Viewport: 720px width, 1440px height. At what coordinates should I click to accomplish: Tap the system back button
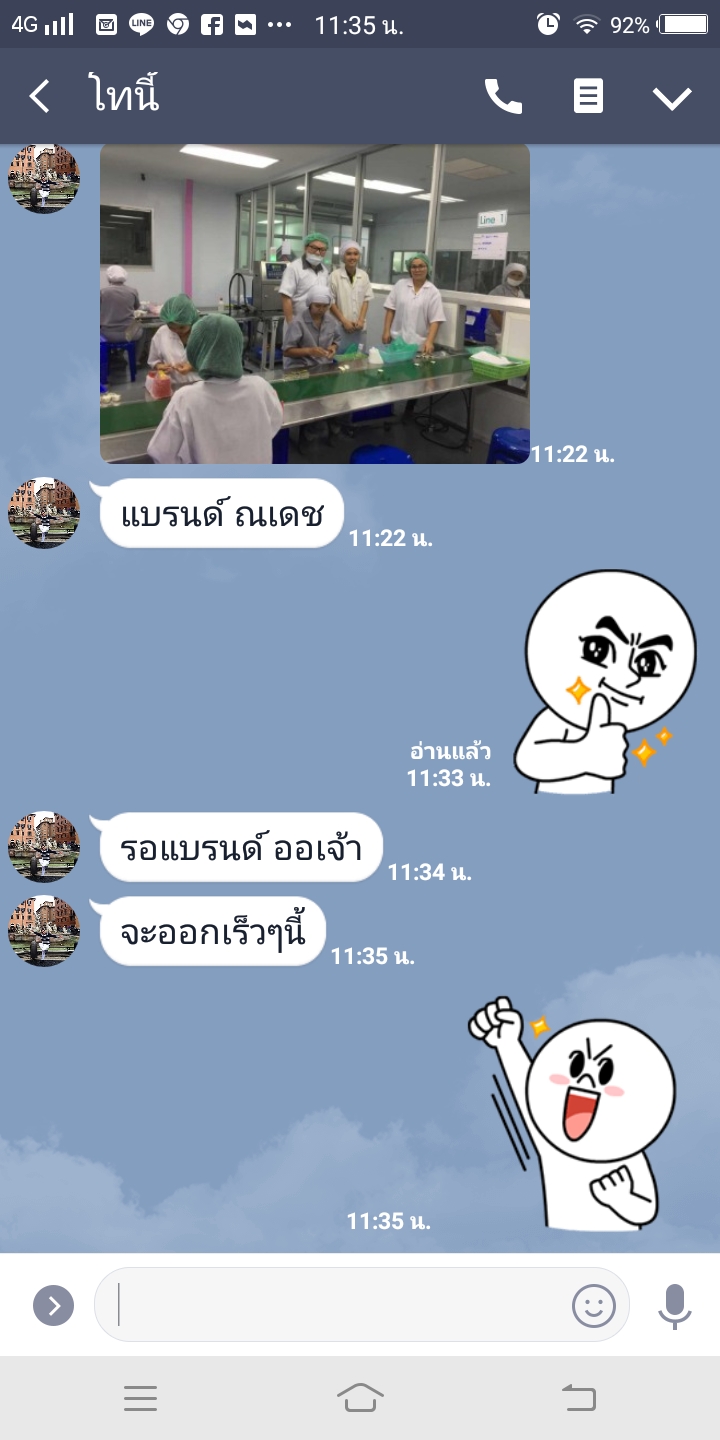point(578,1397)
